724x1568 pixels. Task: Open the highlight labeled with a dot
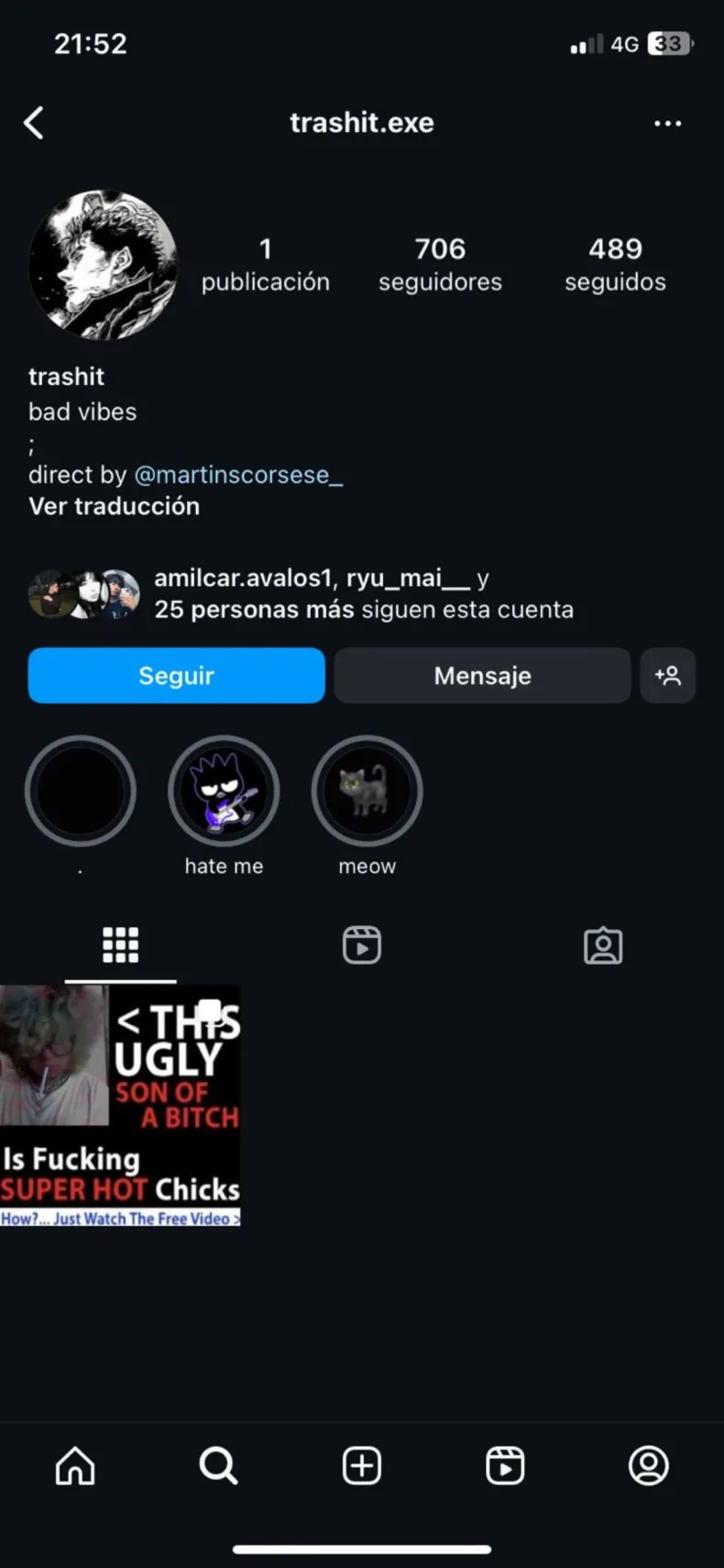[x=81, y=790]
